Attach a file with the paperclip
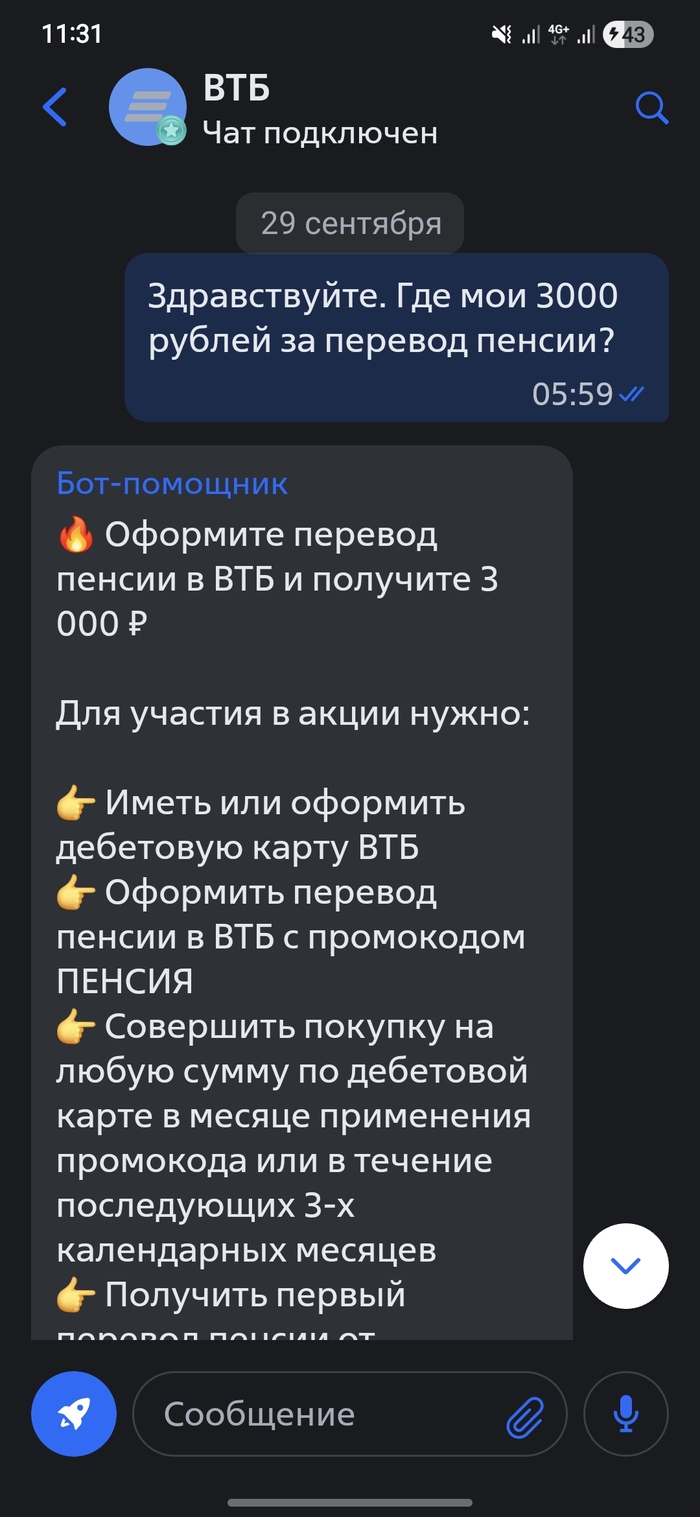Screen dimensions: 700x1517 524,1415
